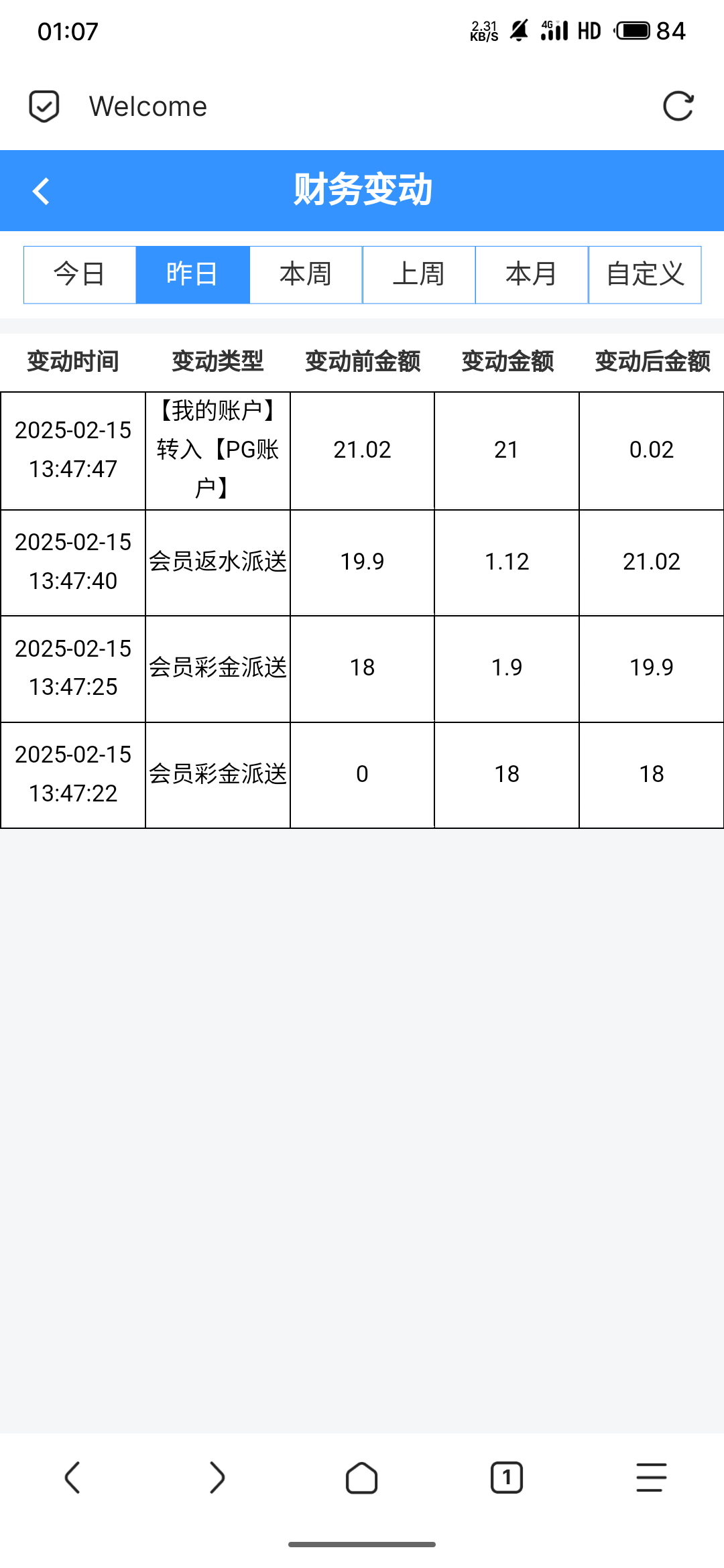724x1568 pixels.
Task: Select the 昨日 tab
Action: pos(193,275)
